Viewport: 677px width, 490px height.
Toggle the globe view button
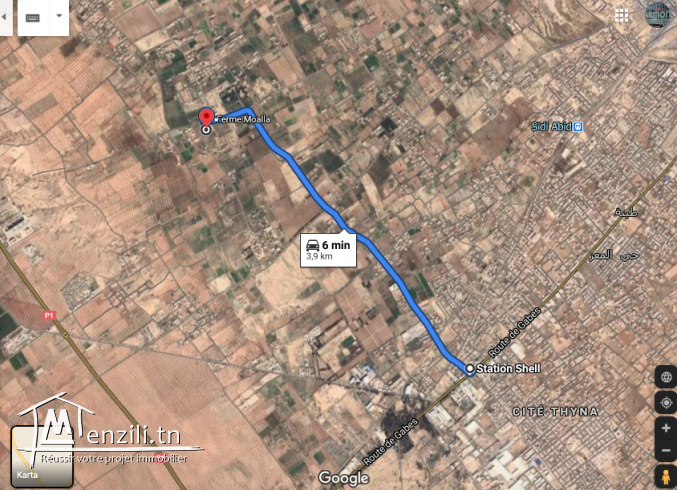coord(665,377)
